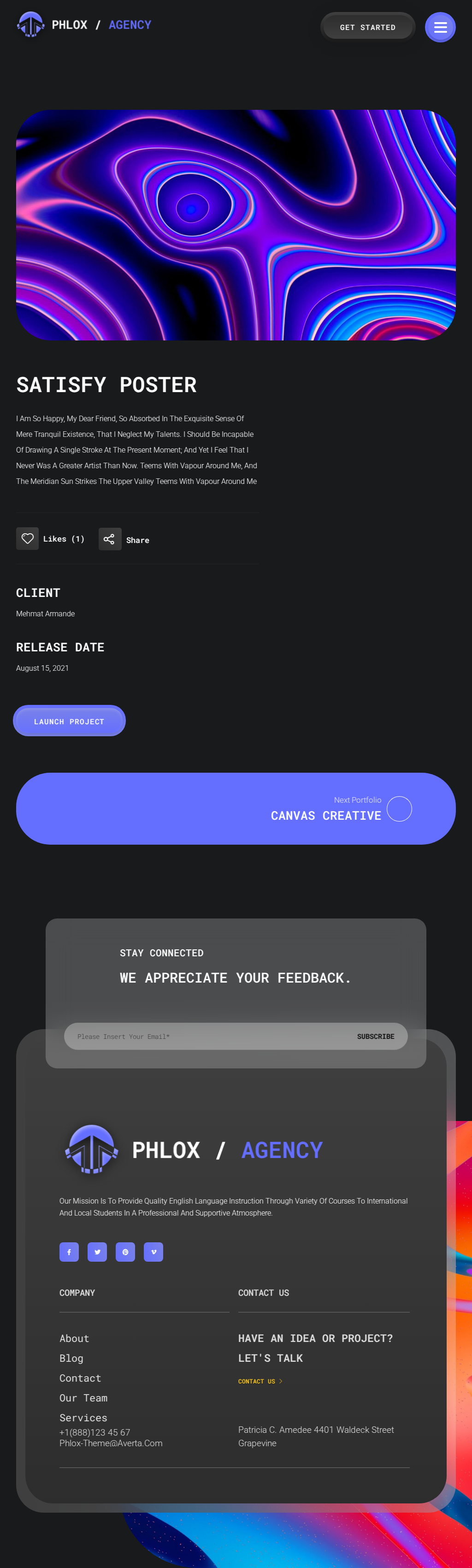Go to homepage via header Phlox logo
Image resolution: width=472 pixels, height=1568 pixels.
coord(30,25)
